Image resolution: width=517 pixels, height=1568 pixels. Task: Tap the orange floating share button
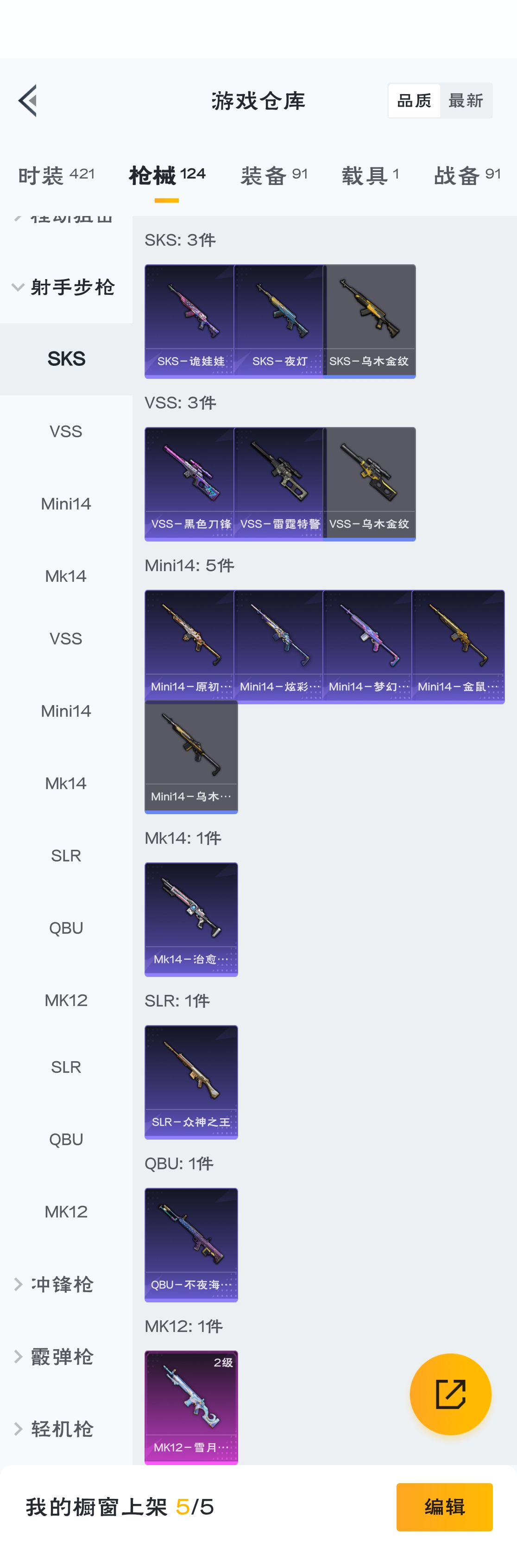pyautogui.click(x=450, y=1394)
